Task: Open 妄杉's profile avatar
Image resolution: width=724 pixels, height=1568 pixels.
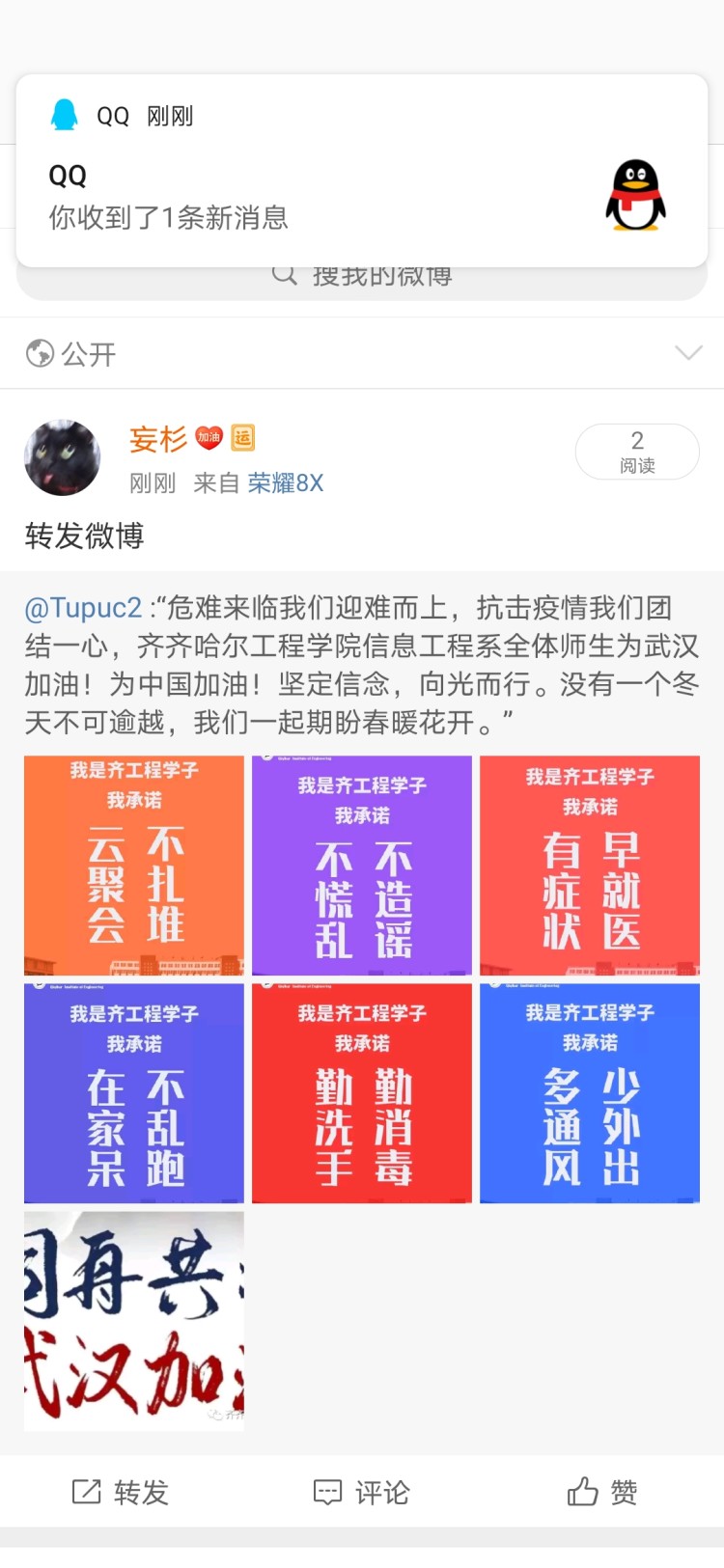Action: tap(62, 457)
